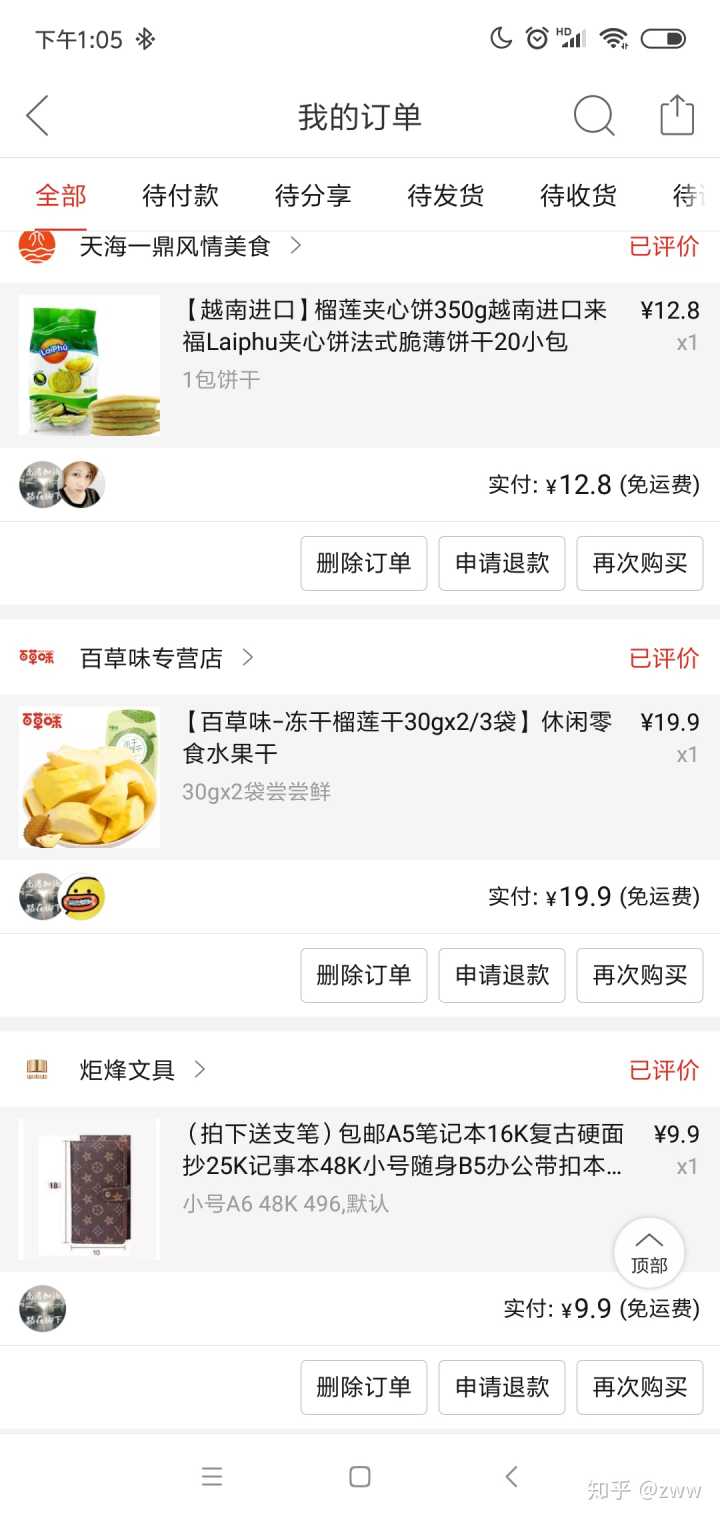
Task: Switch to the 待发货 tab
Action: [446, 196]
